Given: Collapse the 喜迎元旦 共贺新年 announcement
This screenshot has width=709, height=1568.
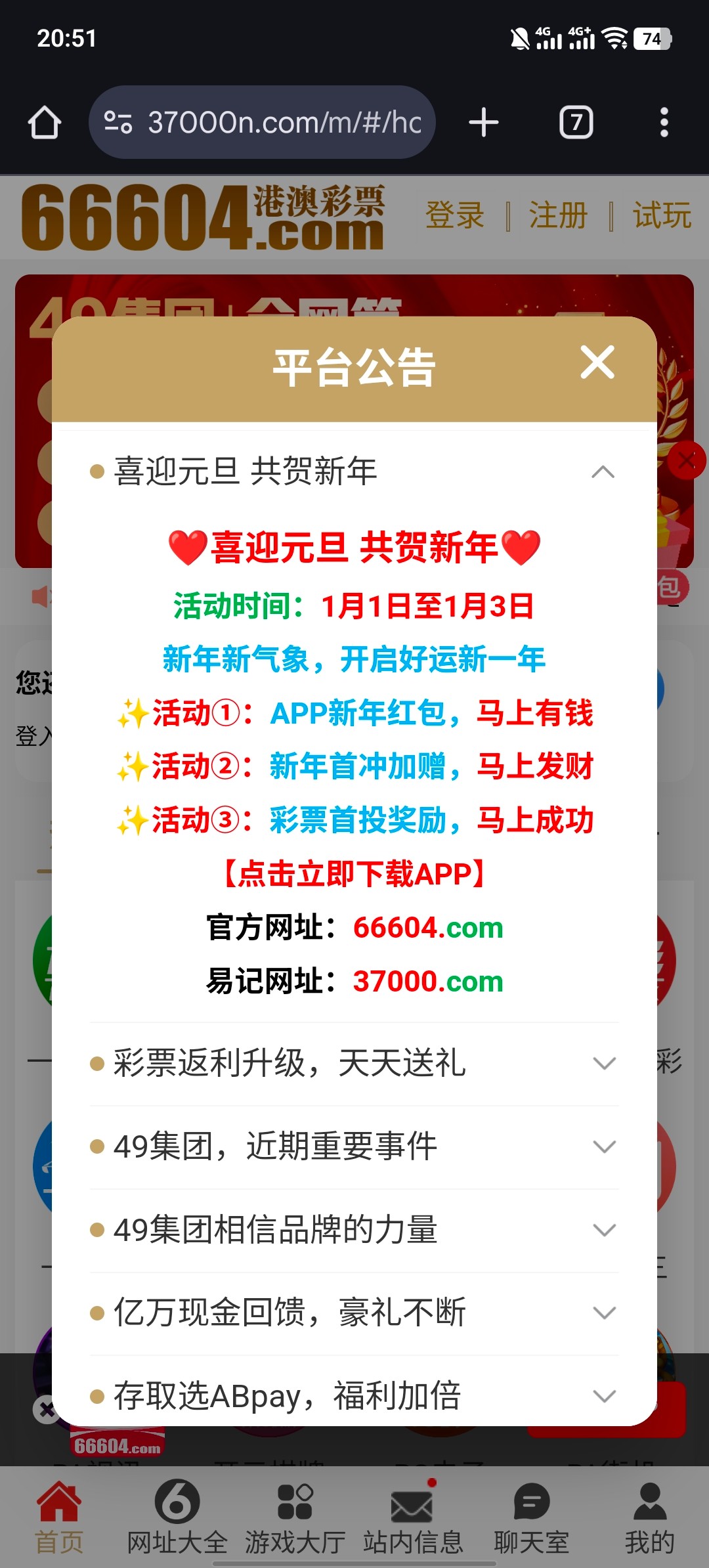Looking at the screenshot, I should (x=603, y=471).
